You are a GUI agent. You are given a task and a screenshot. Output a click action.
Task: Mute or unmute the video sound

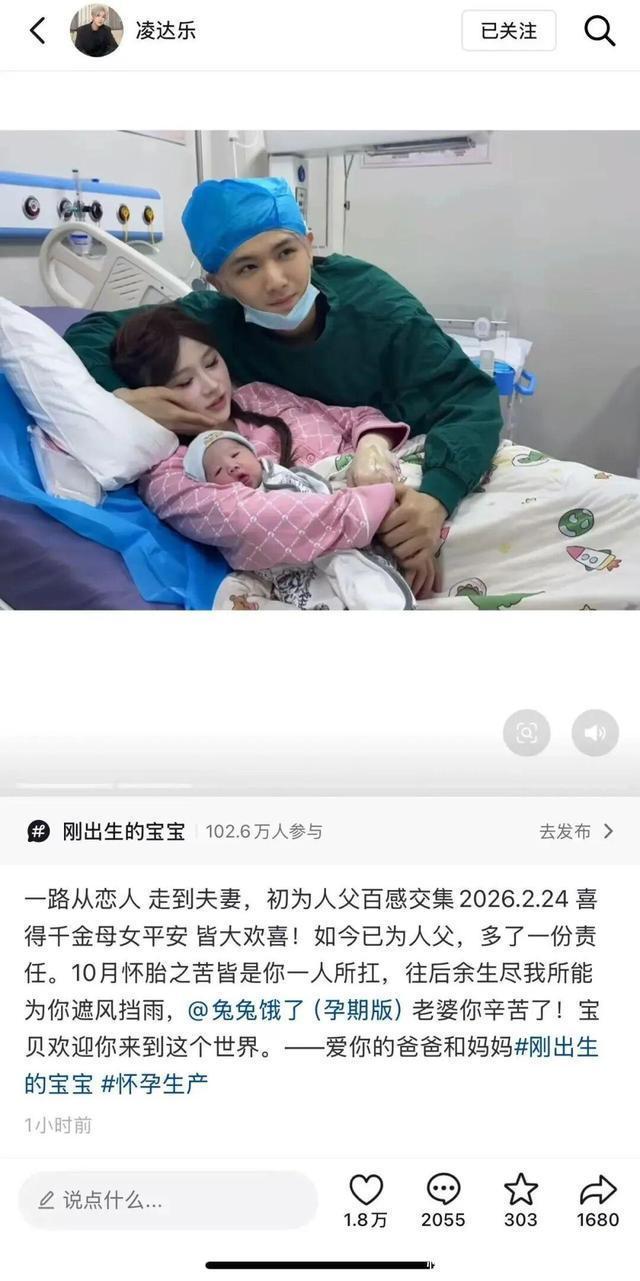pyautogui.click(x=595, y=733)
